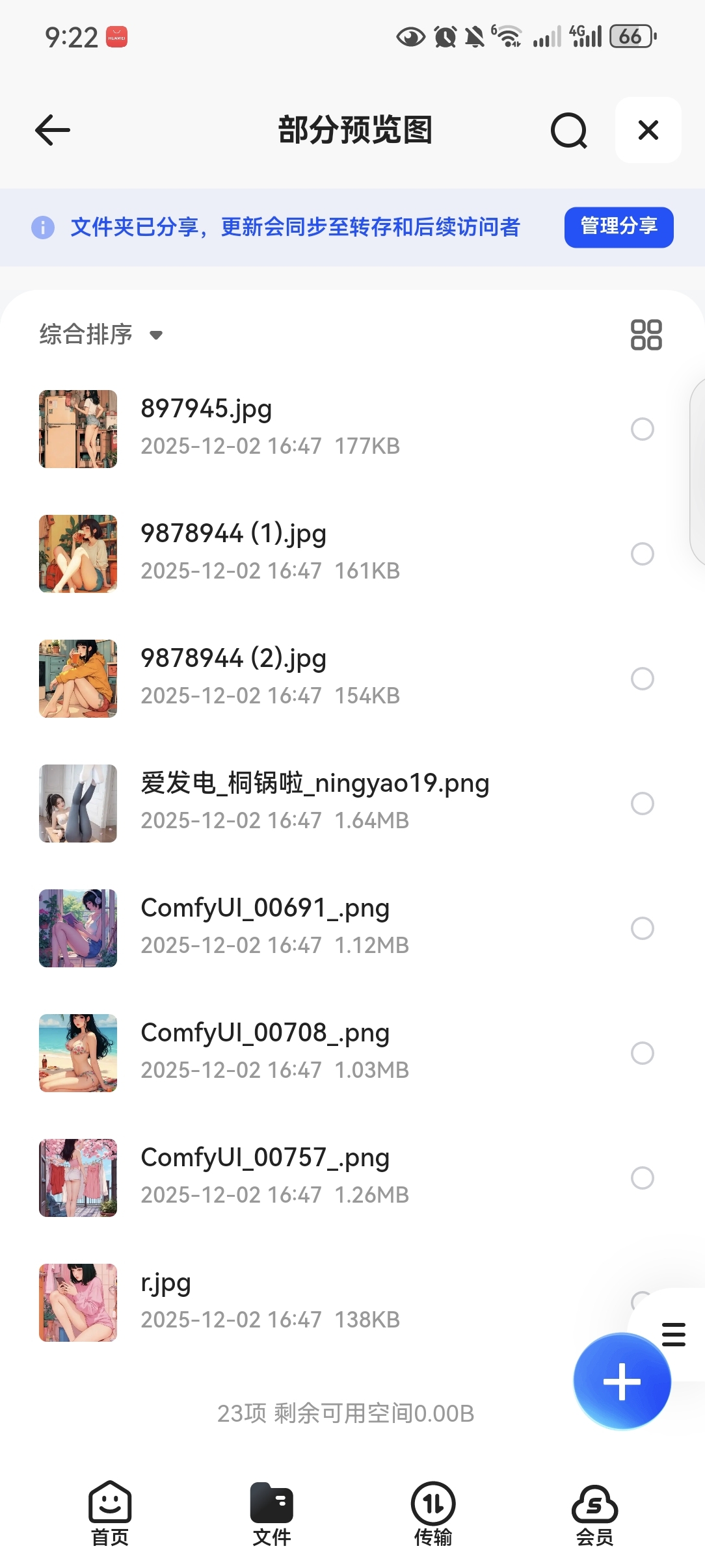Select the checkbox for 897945.jpg
705x1568 pixels.
tap(642, 429)
